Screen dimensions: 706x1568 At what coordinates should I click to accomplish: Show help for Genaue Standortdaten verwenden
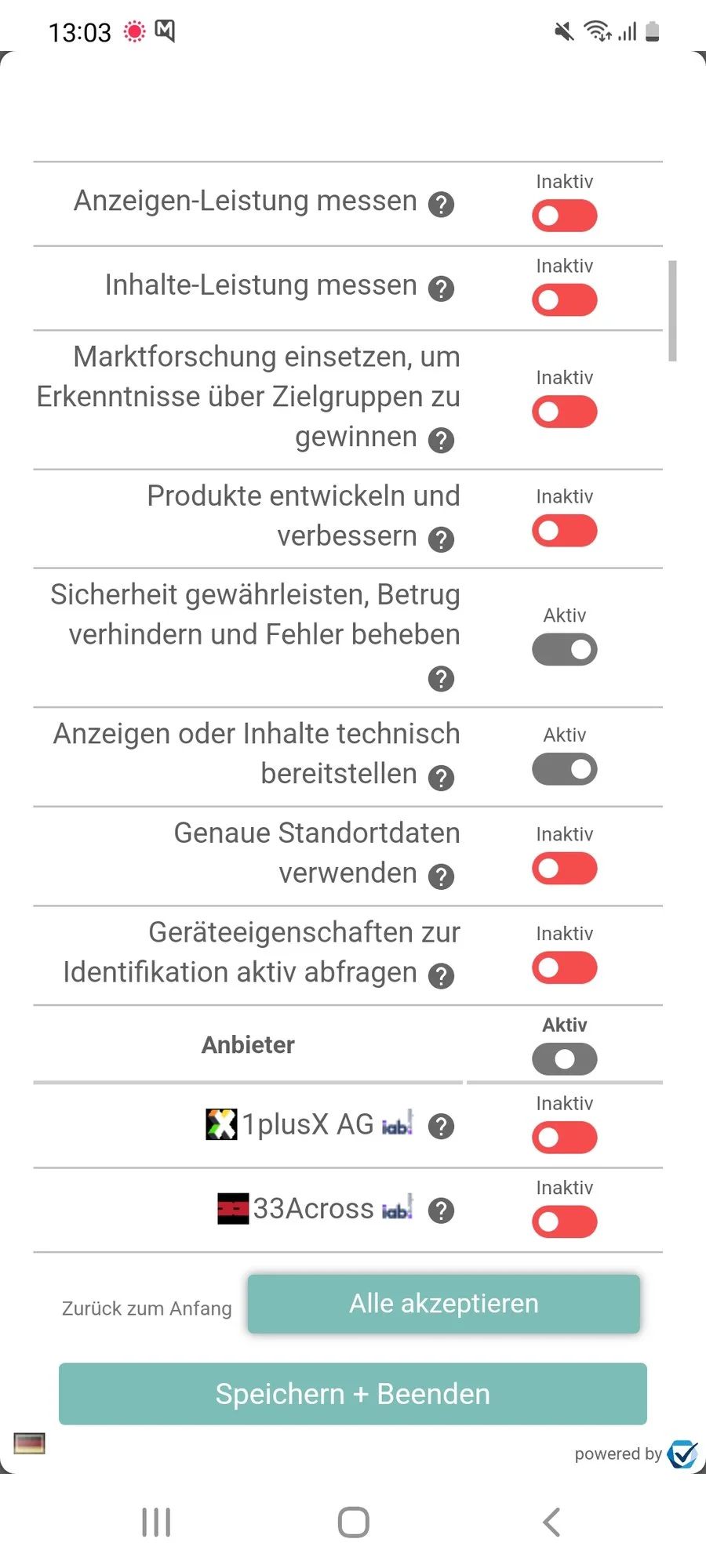click(441, 877)
